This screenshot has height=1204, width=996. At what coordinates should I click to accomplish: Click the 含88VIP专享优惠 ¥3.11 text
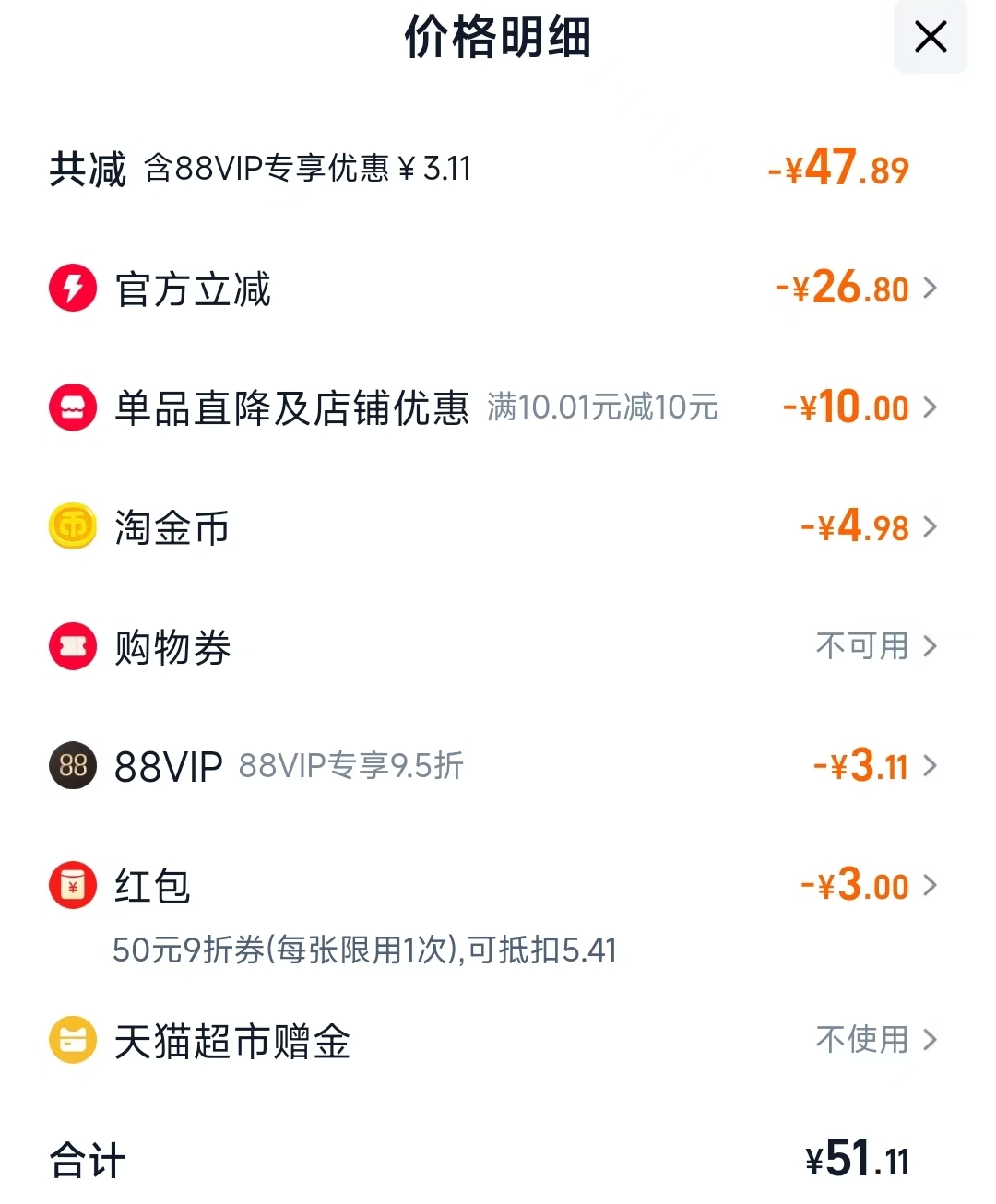coord(307,168)
